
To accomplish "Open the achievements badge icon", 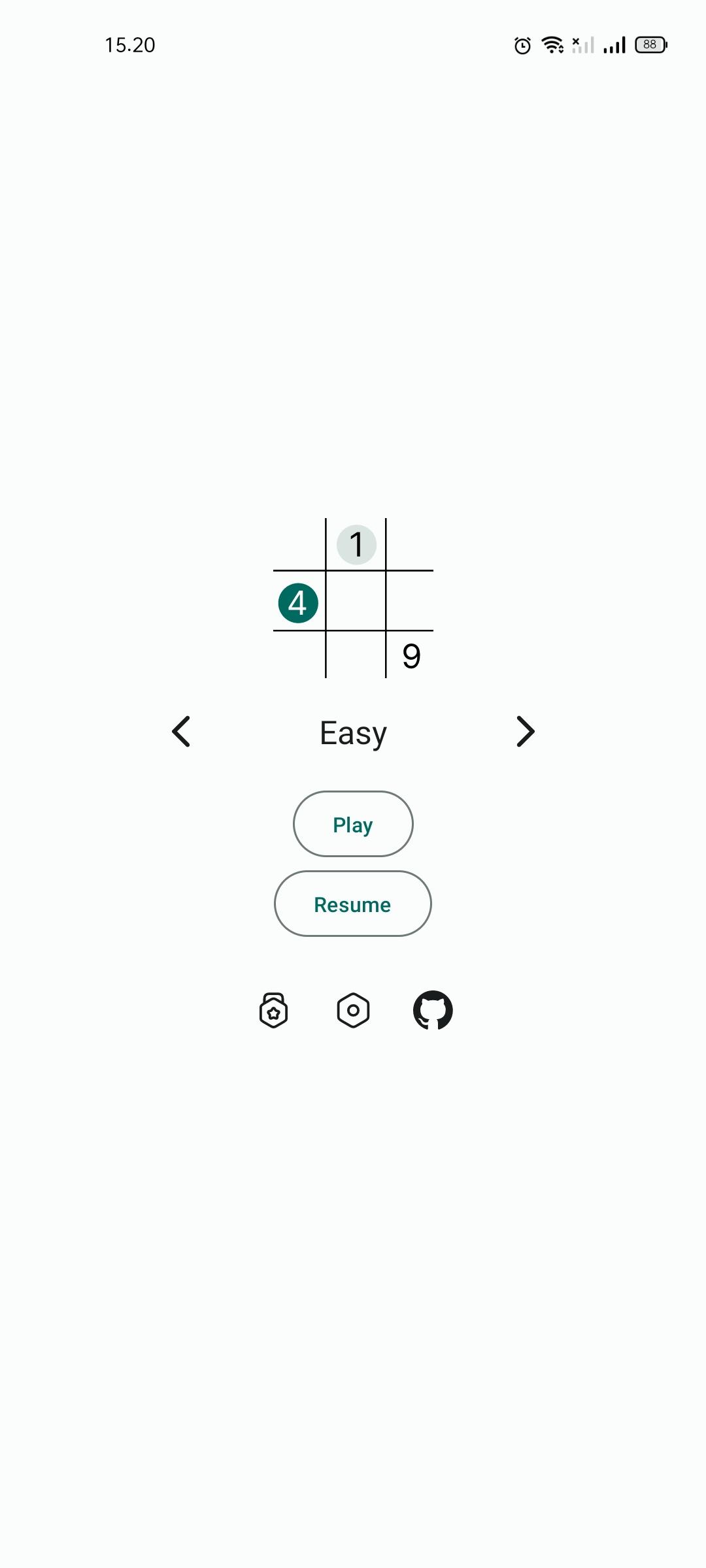I will (273, 1011).
